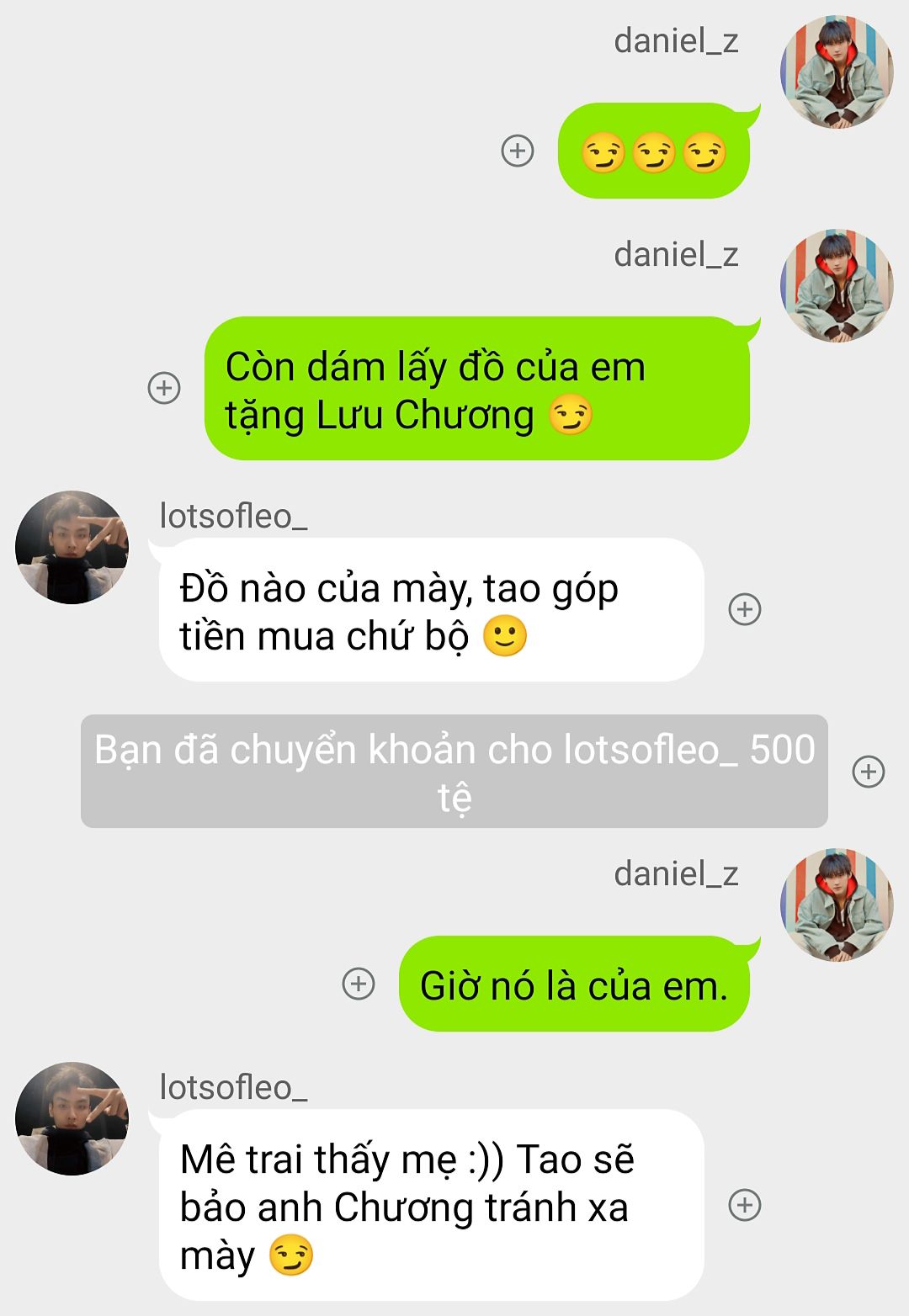The image size is (909, 1316).
Task: Tap plus icon next to the 500 tệ transfer notice
Action: (x=869, y=772)
